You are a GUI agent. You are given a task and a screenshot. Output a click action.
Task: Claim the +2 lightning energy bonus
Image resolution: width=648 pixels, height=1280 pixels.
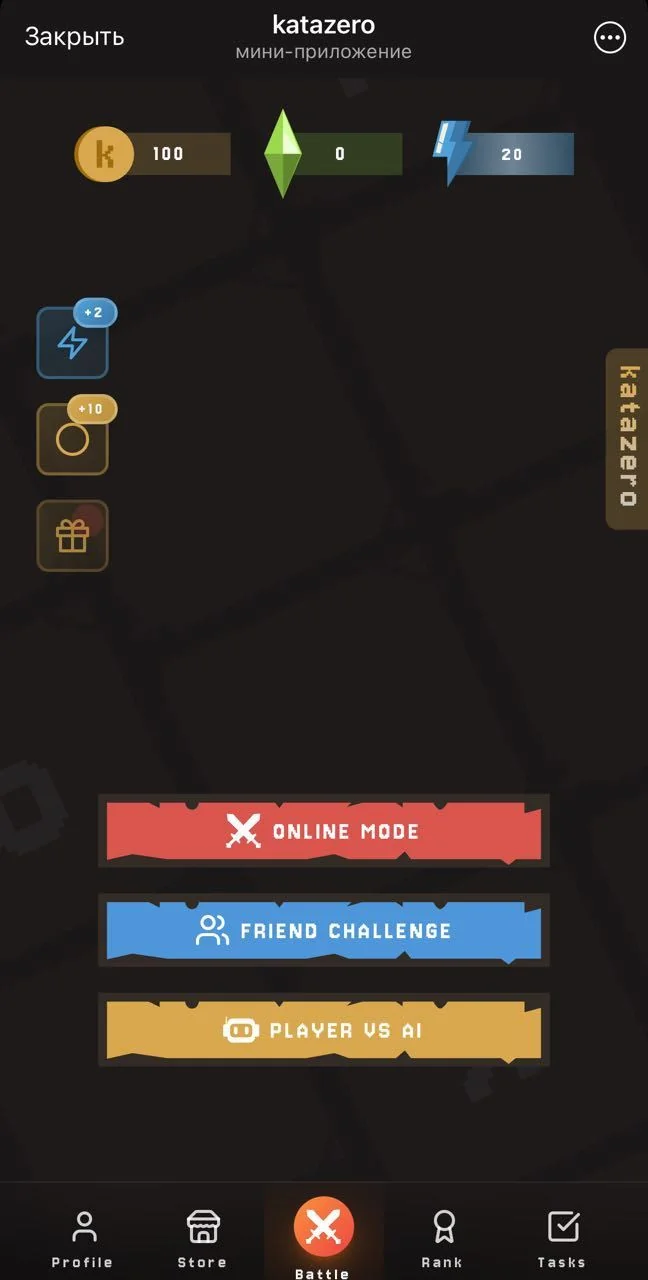[73, 342]
